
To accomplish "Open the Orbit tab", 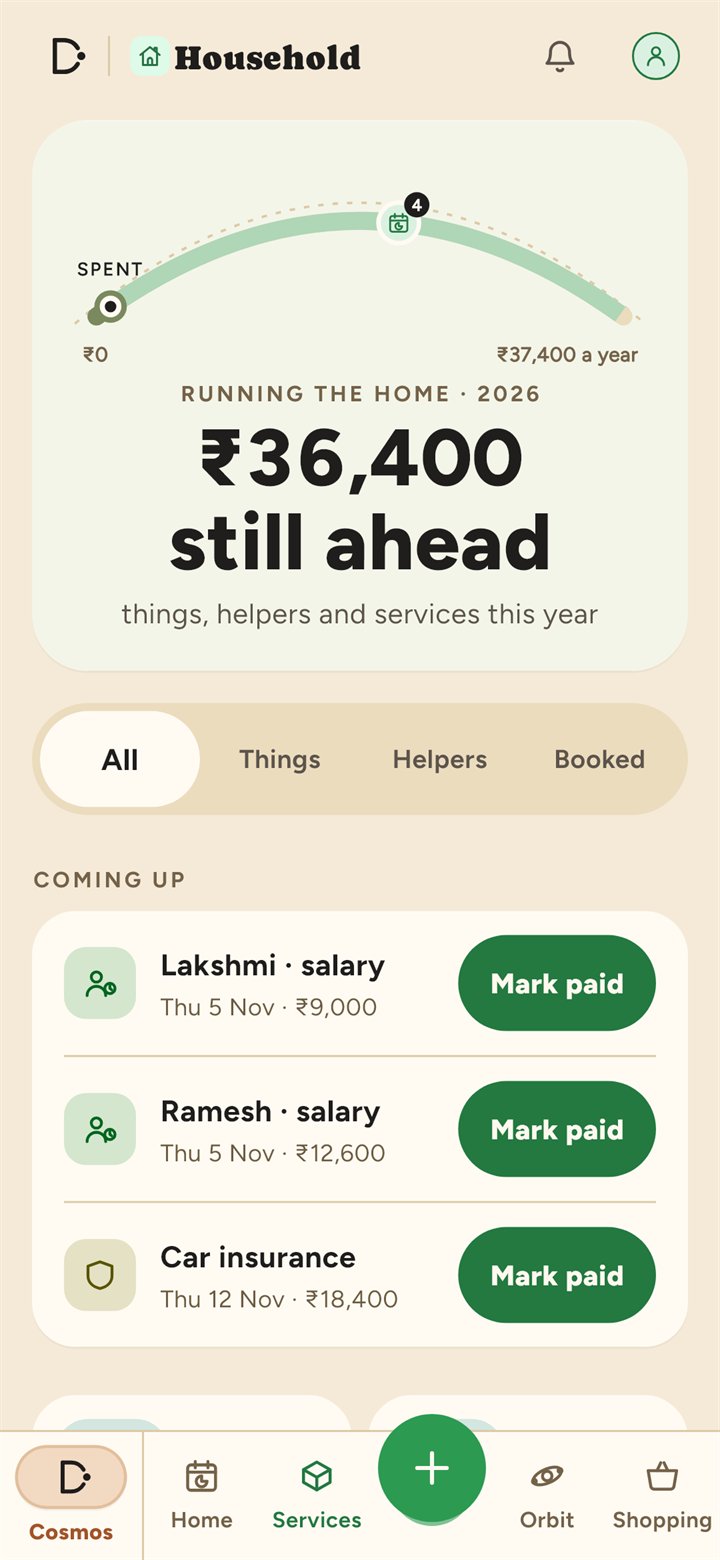I will pyautogui.click(x=547, y=1495).
